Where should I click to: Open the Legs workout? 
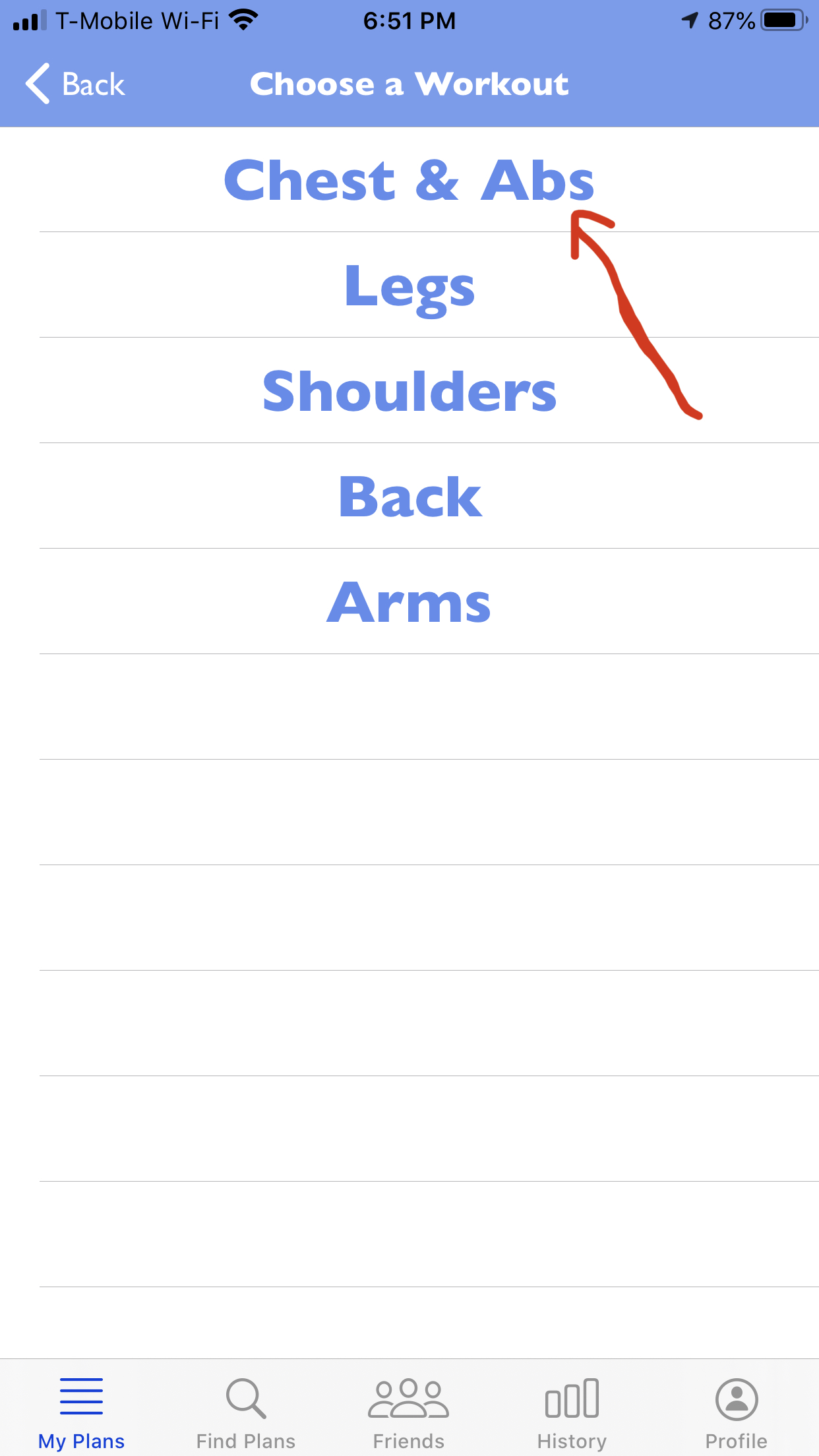(x=409, y=286)
